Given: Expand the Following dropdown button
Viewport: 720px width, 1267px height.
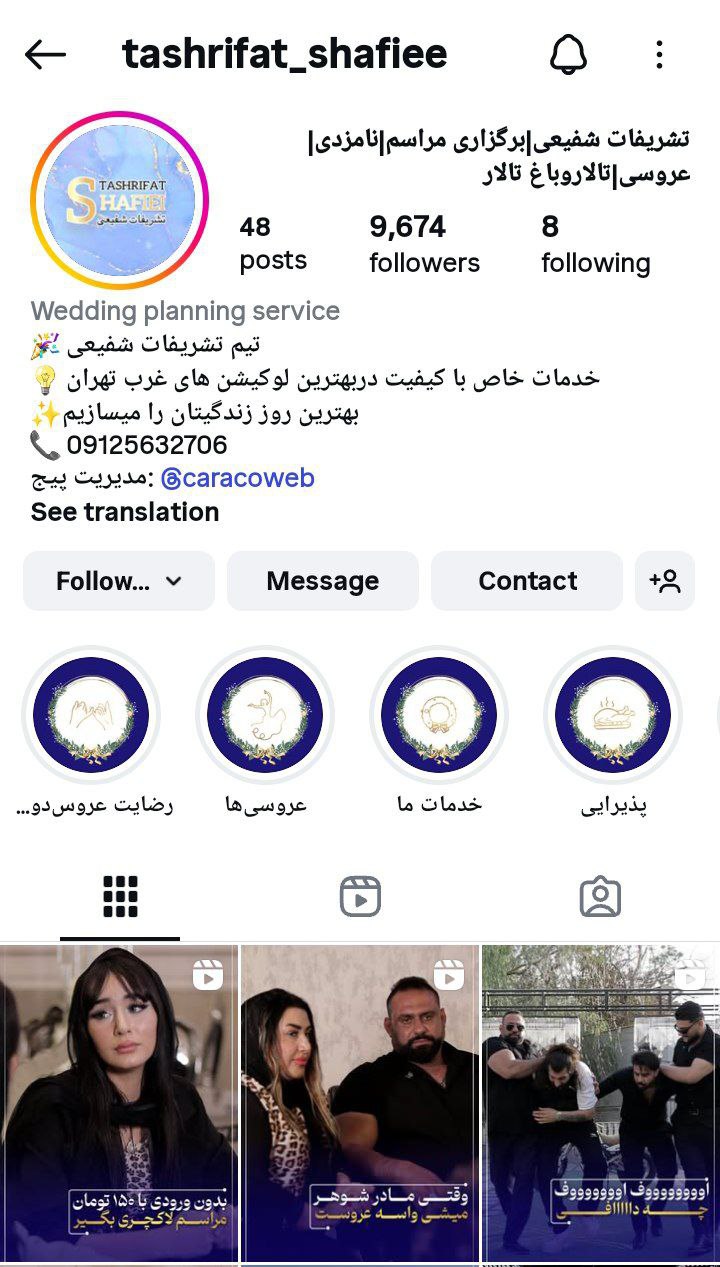Looking at the screenshot, I should [x=119, y=581].
